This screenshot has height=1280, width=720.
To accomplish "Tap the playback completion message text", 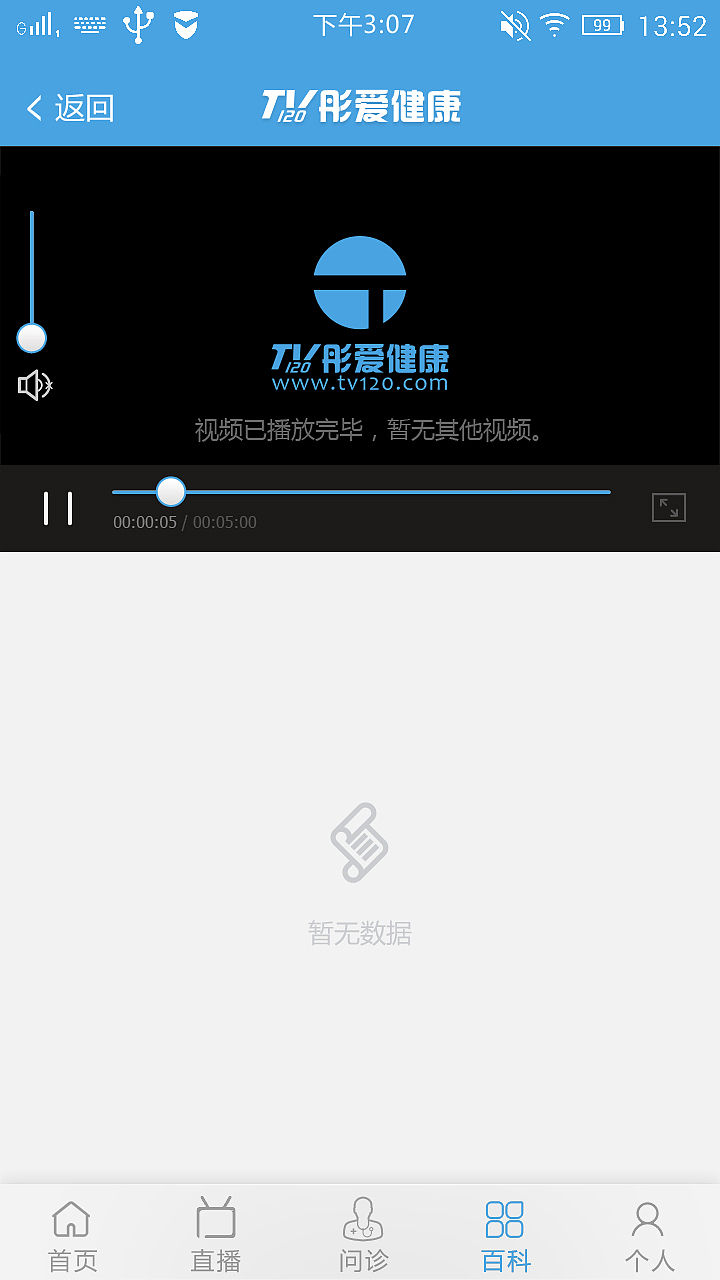I will pyautogui.click(x=360, y=432).
